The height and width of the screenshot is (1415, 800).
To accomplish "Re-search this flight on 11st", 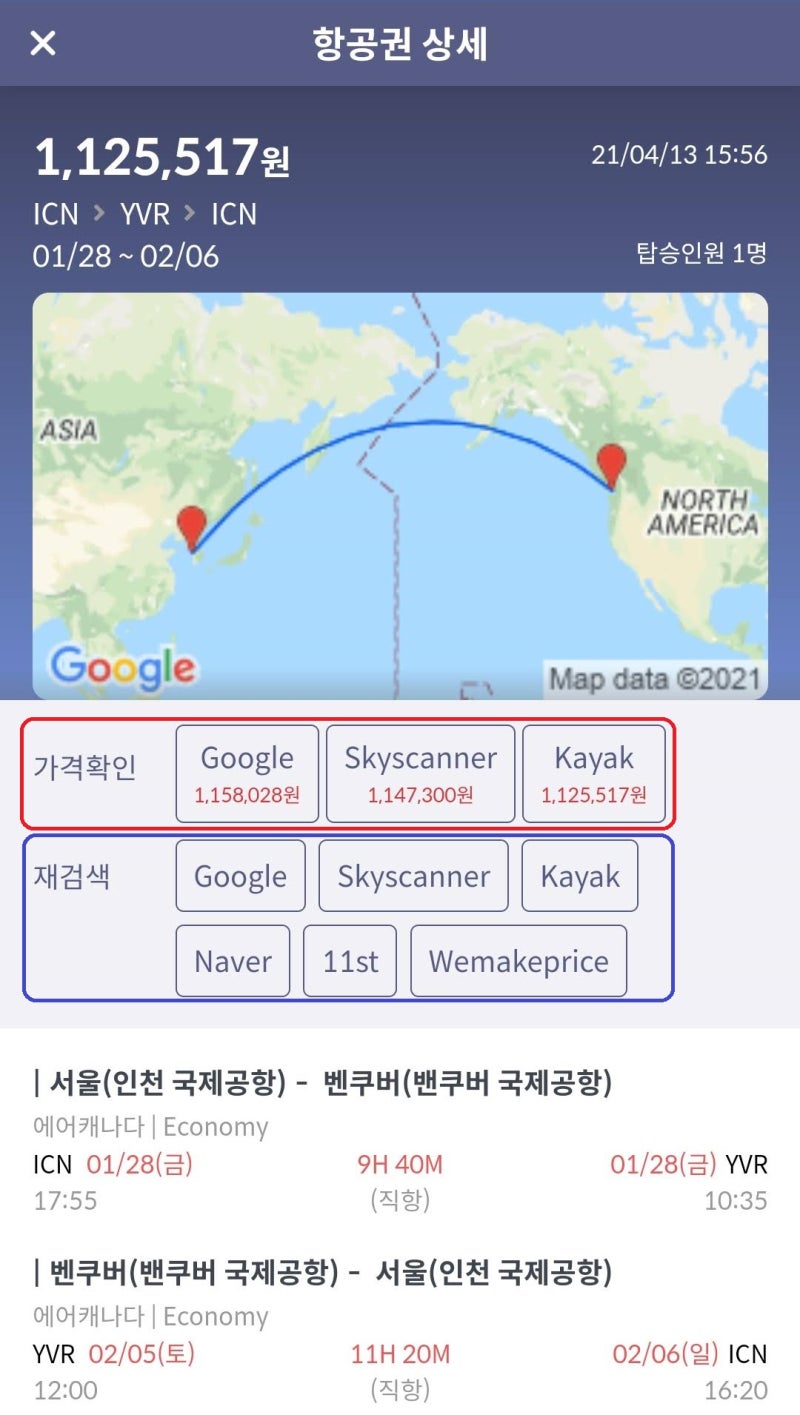I will tap(350, 961).
